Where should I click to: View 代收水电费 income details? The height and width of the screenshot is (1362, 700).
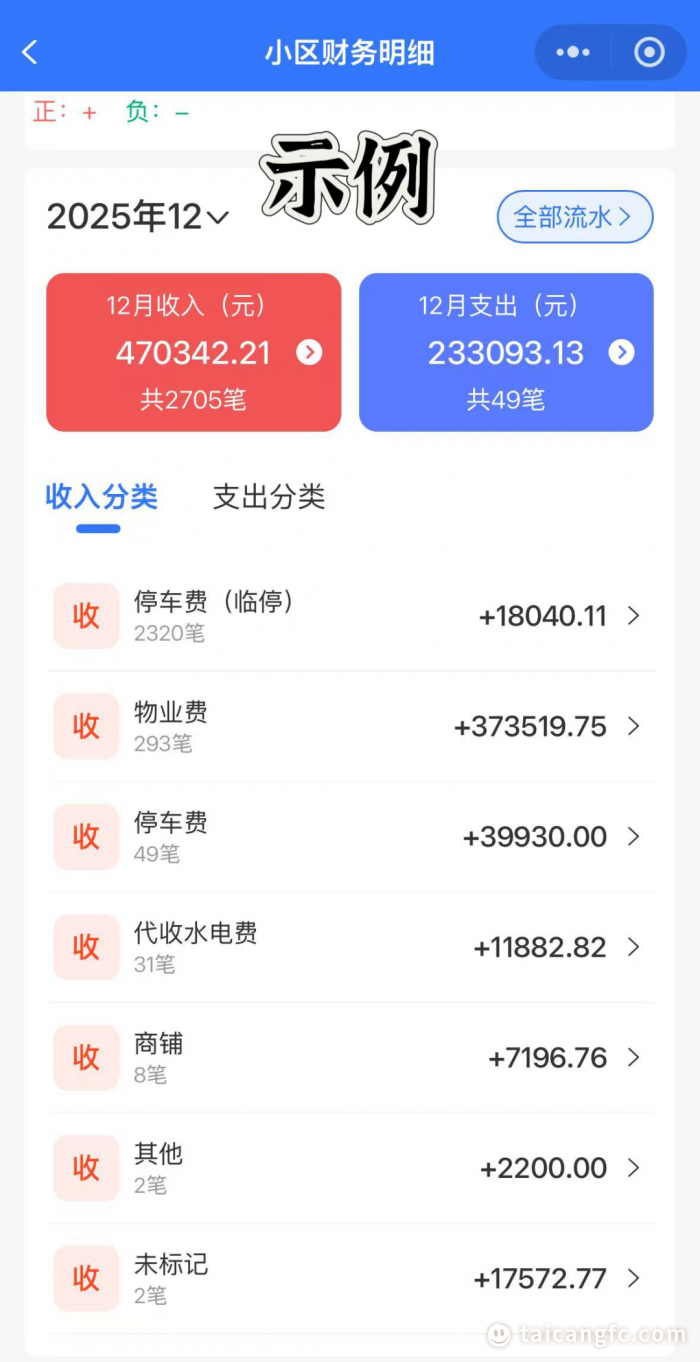(x=350, y=947)
